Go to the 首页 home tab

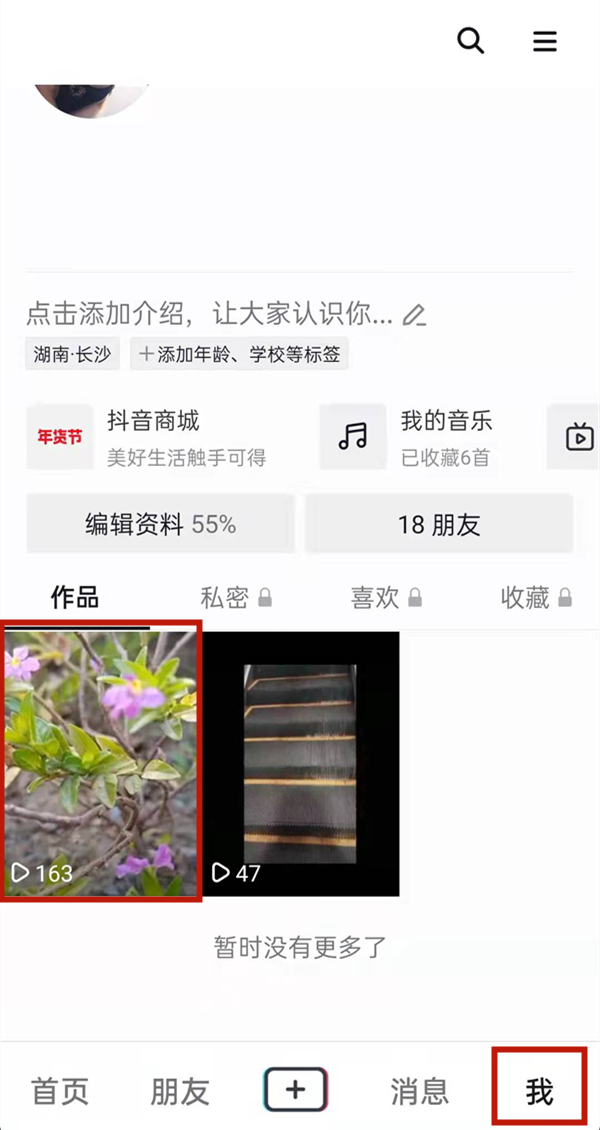tap(60, 1091)
